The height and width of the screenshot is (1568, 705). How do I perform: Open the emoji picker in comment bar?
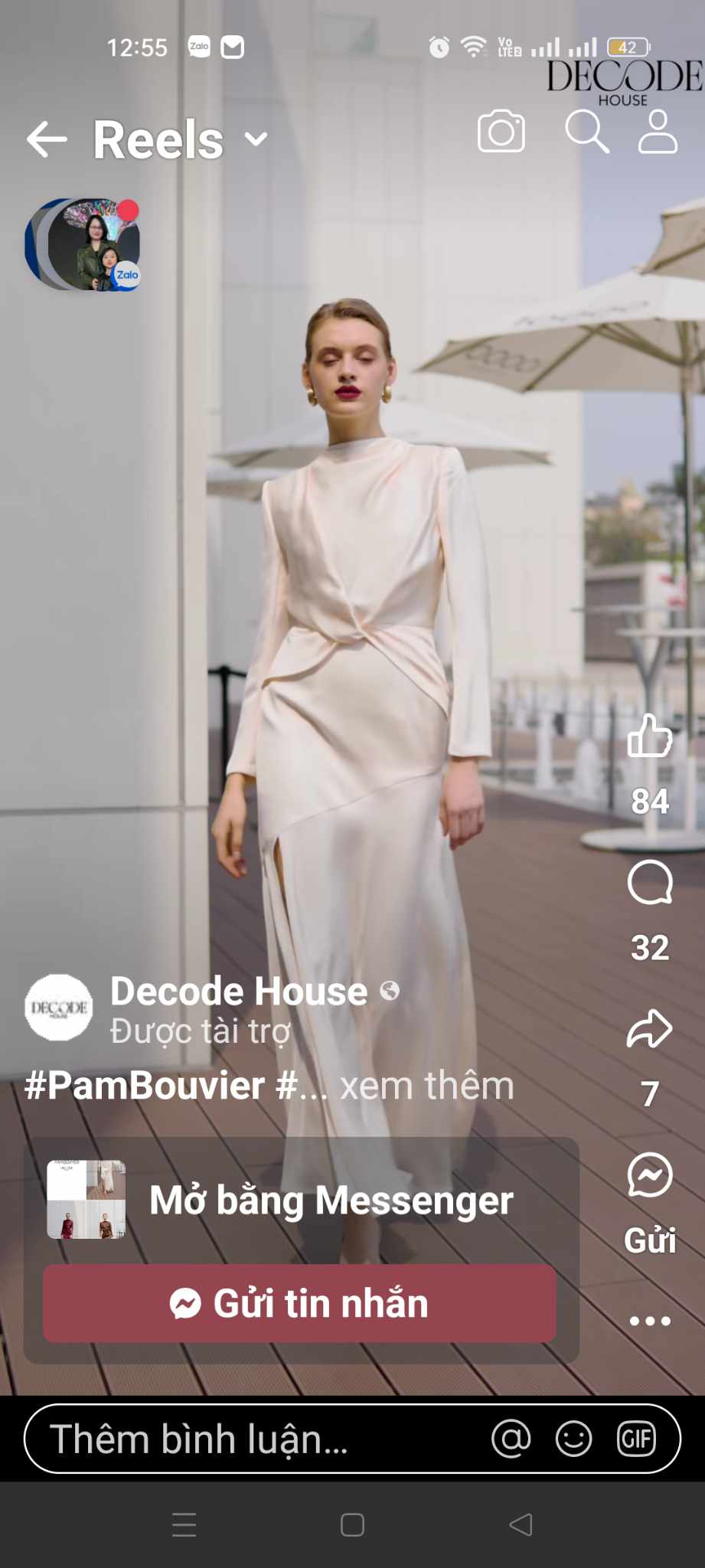tap(573, 1439)
